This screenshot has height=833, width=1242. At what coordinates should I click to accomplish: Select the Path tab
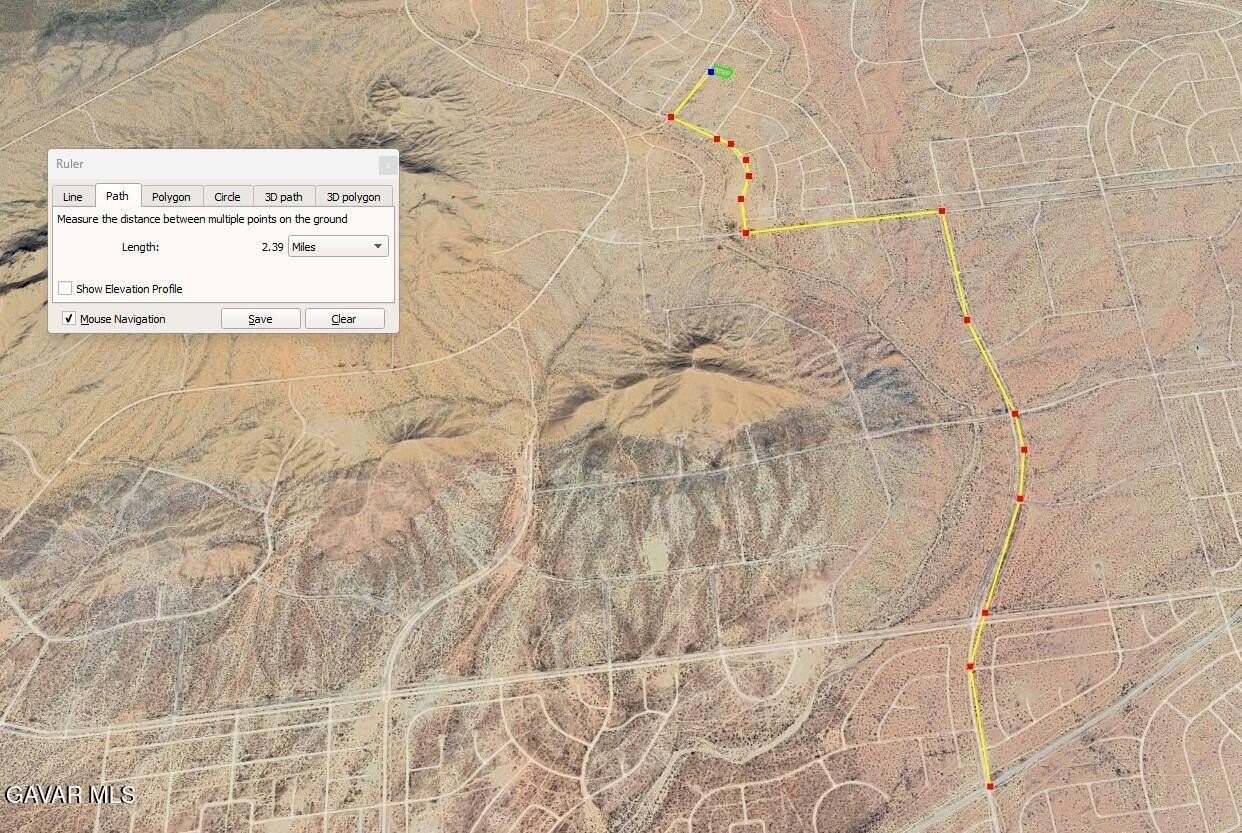(118, 196)
